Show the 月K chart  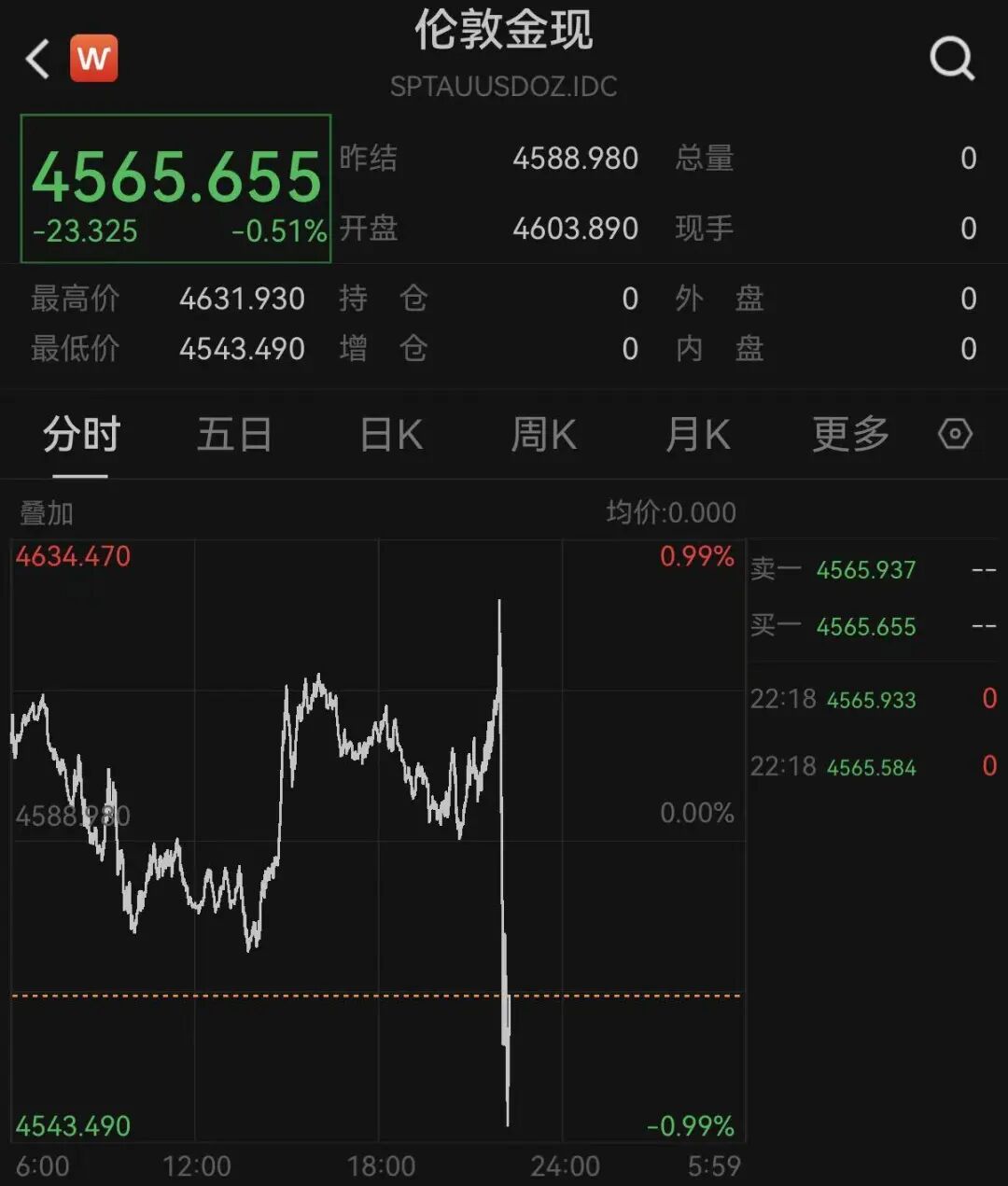[x=697, y=435]
